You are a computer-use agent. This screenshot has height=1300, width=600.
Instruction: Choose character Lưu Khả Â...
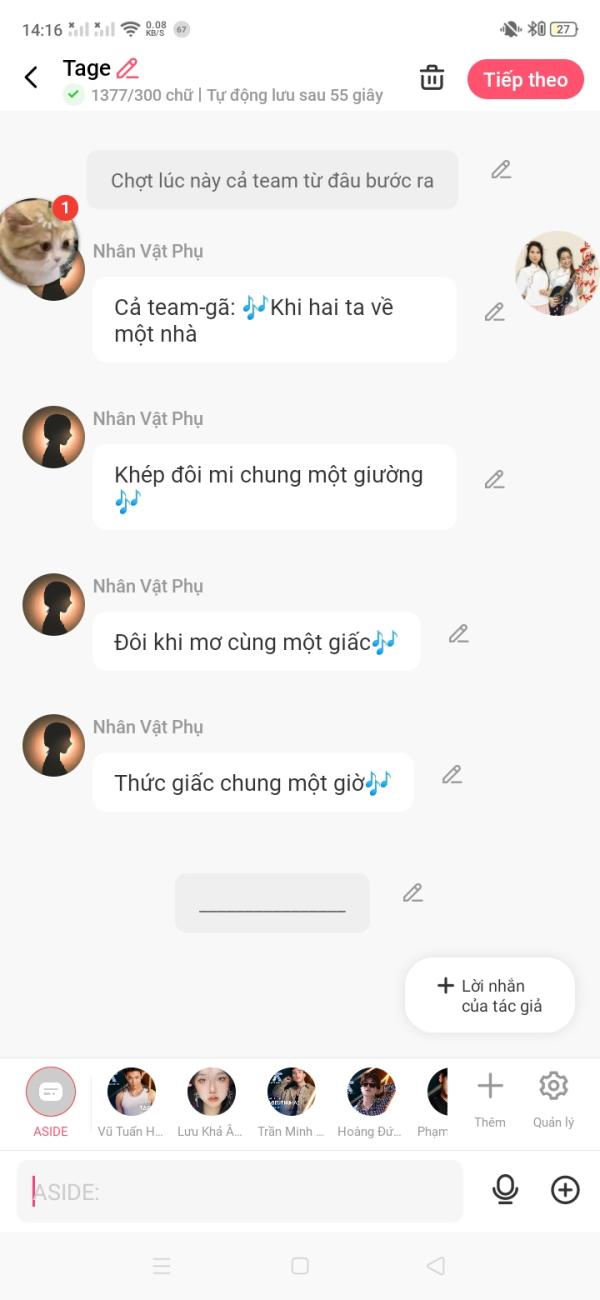pyautogui.click(x=211, y=1093)
